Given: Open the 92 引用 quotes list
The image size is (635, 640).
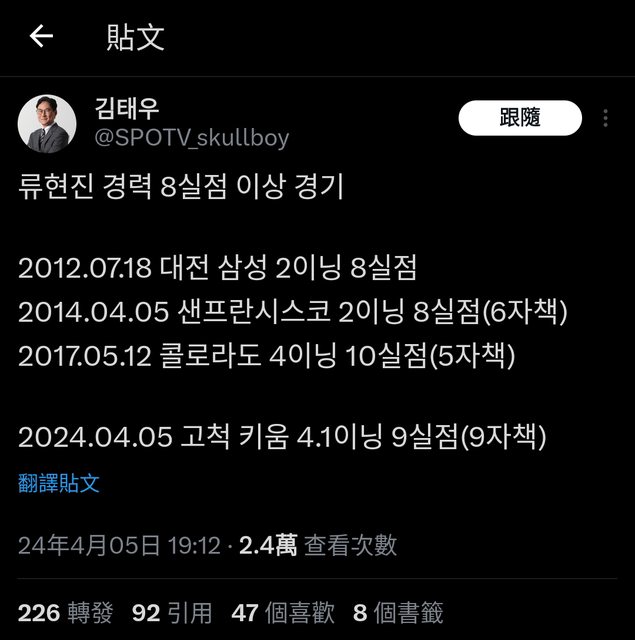Looking at the screenshot, I should pos(172,612).
